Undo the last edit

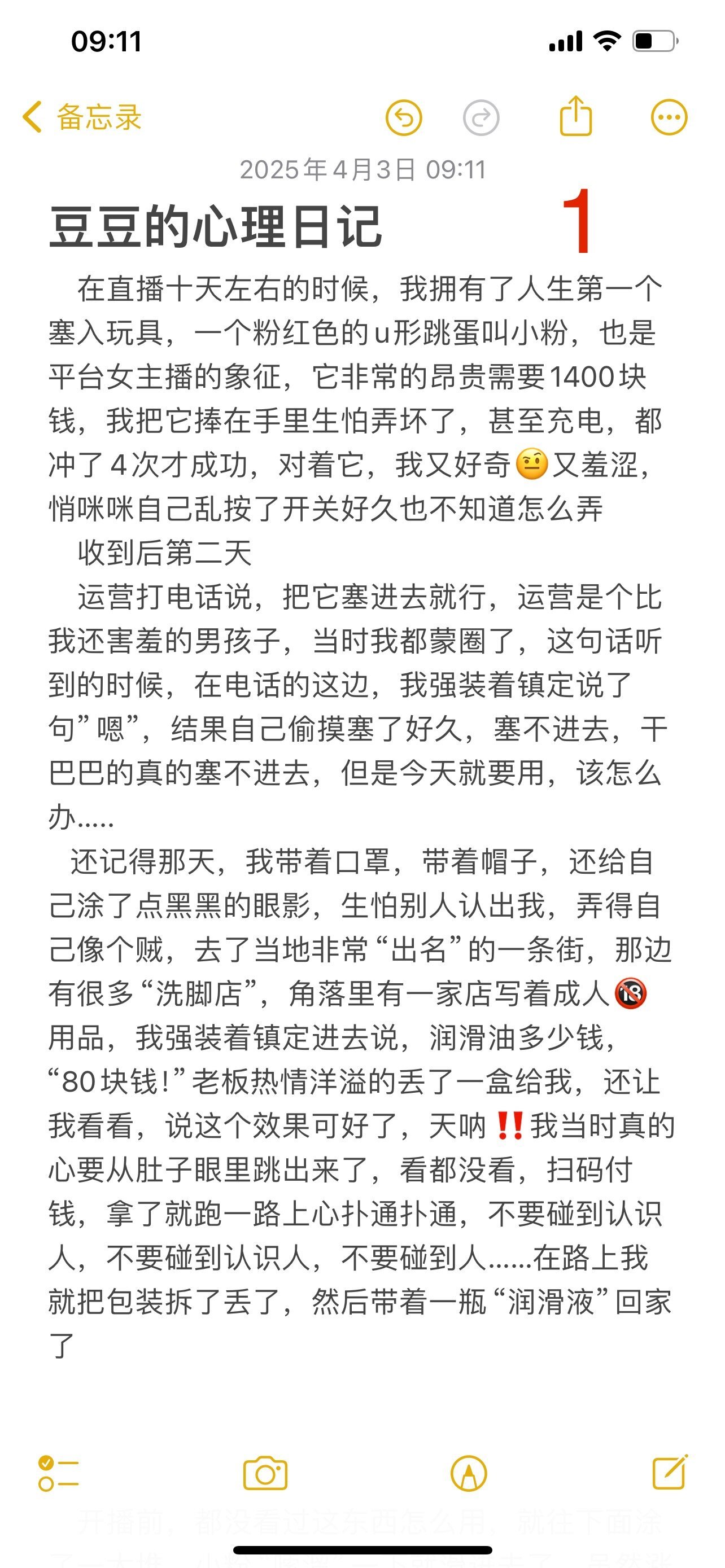404,117
